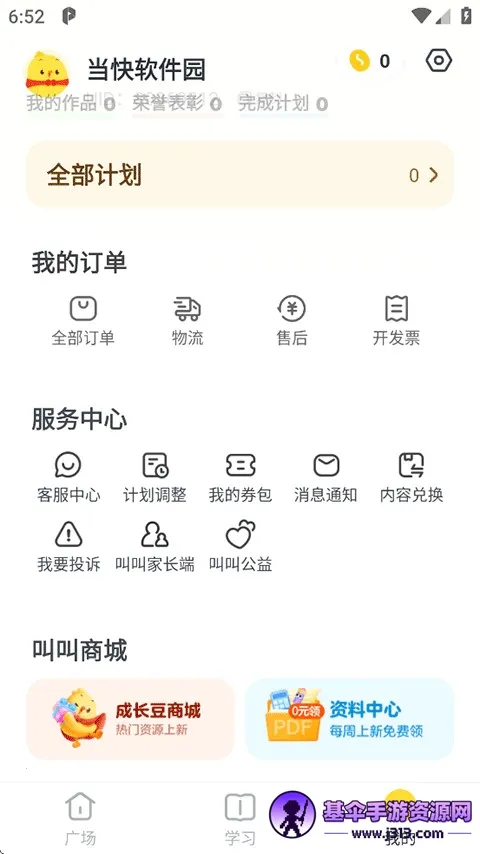Tap 我要投诉 to file complaint
Viewport: 480px width, 854px height.
69,546
